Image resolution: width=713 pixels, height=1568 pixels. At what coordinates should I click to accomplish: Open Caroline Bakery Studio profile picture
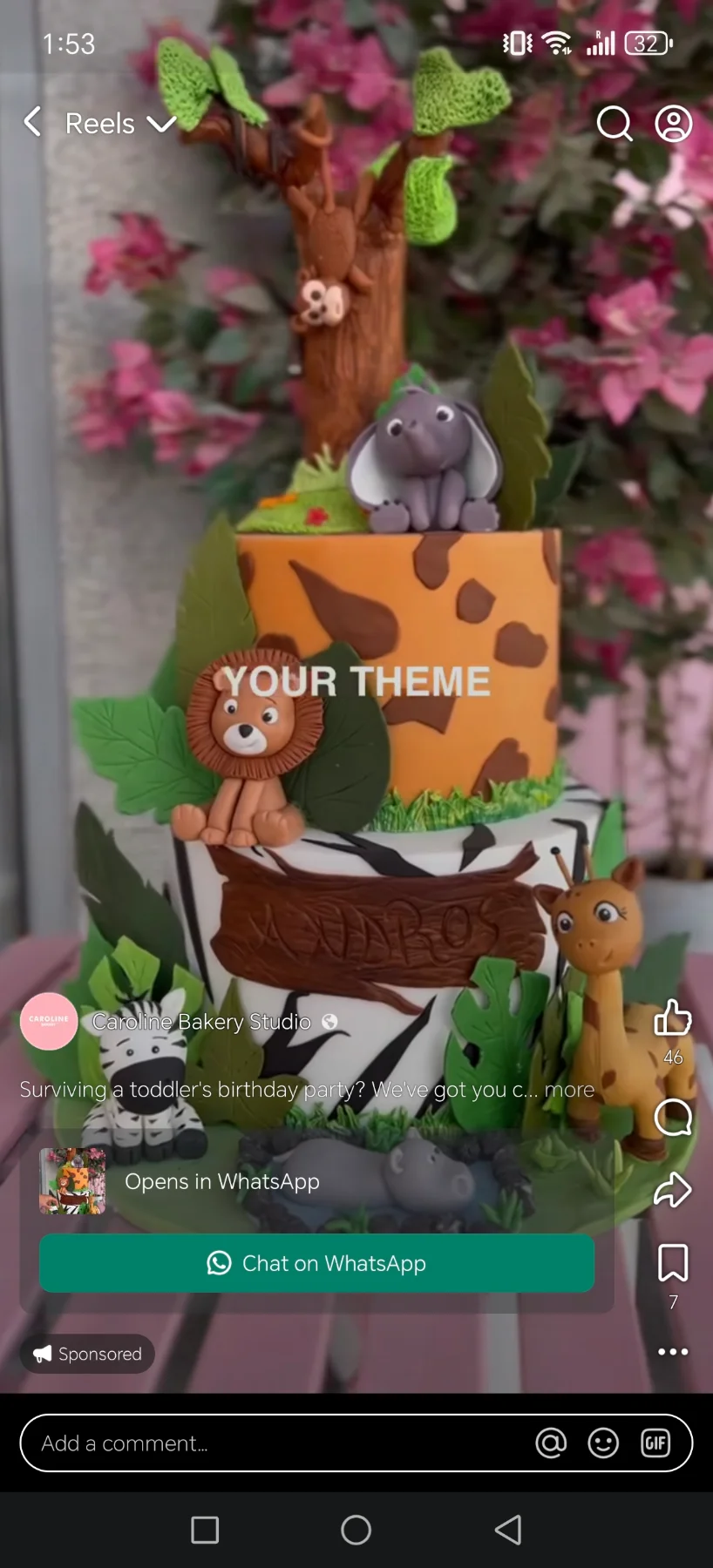(49, 1021)
